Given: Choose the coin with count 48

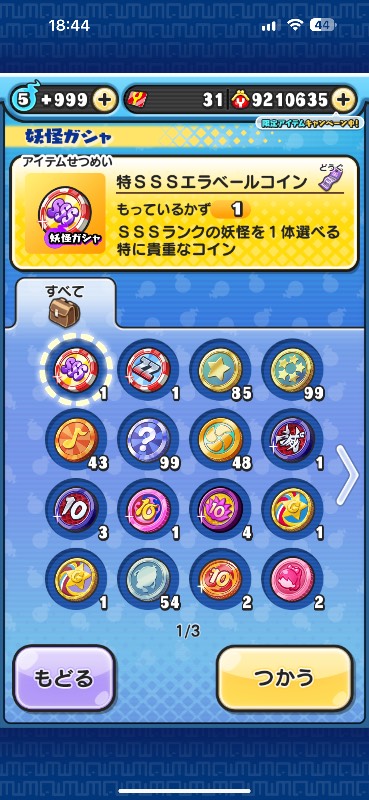Looking at the screenshot, I should coord(220,440).
